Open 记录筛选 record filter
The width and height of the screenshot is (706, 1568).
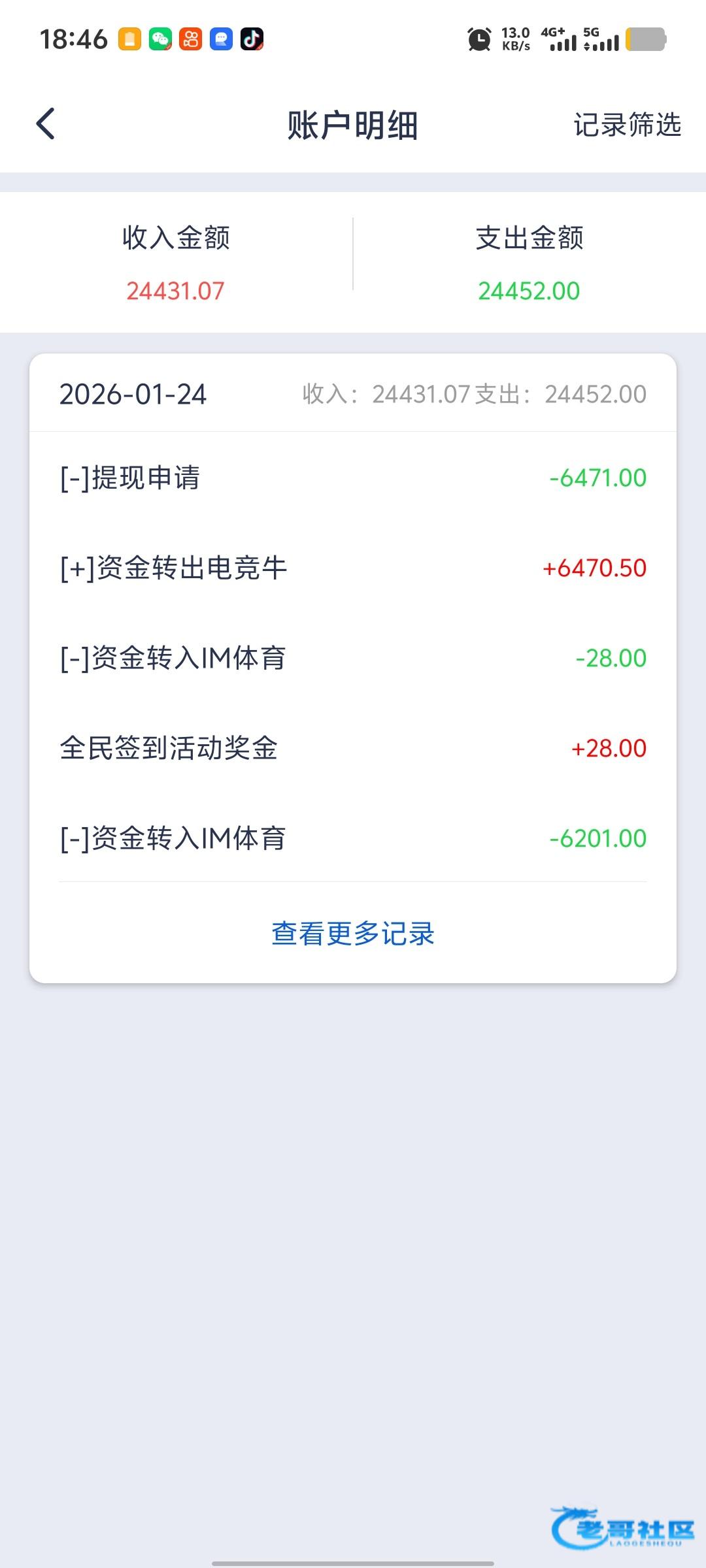click(x=627, y=125)
